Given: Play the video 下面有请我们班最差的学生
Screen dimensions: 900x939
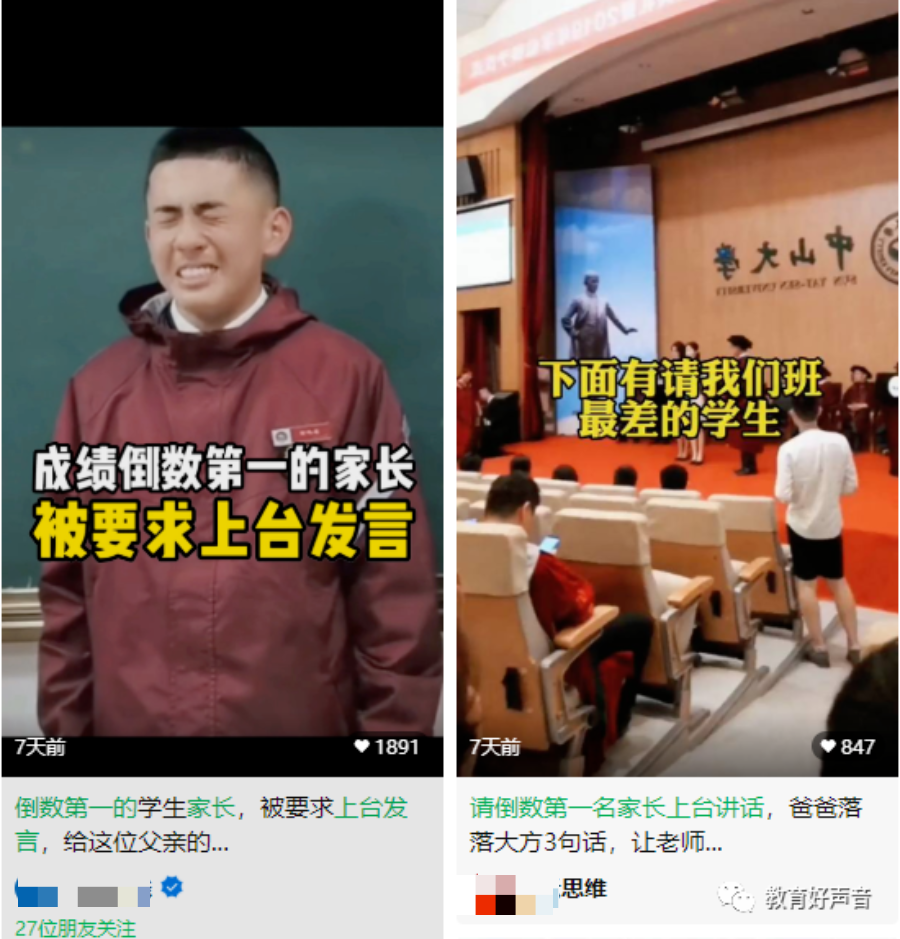Looking at the screenshot, I should (x=677, y=420).
